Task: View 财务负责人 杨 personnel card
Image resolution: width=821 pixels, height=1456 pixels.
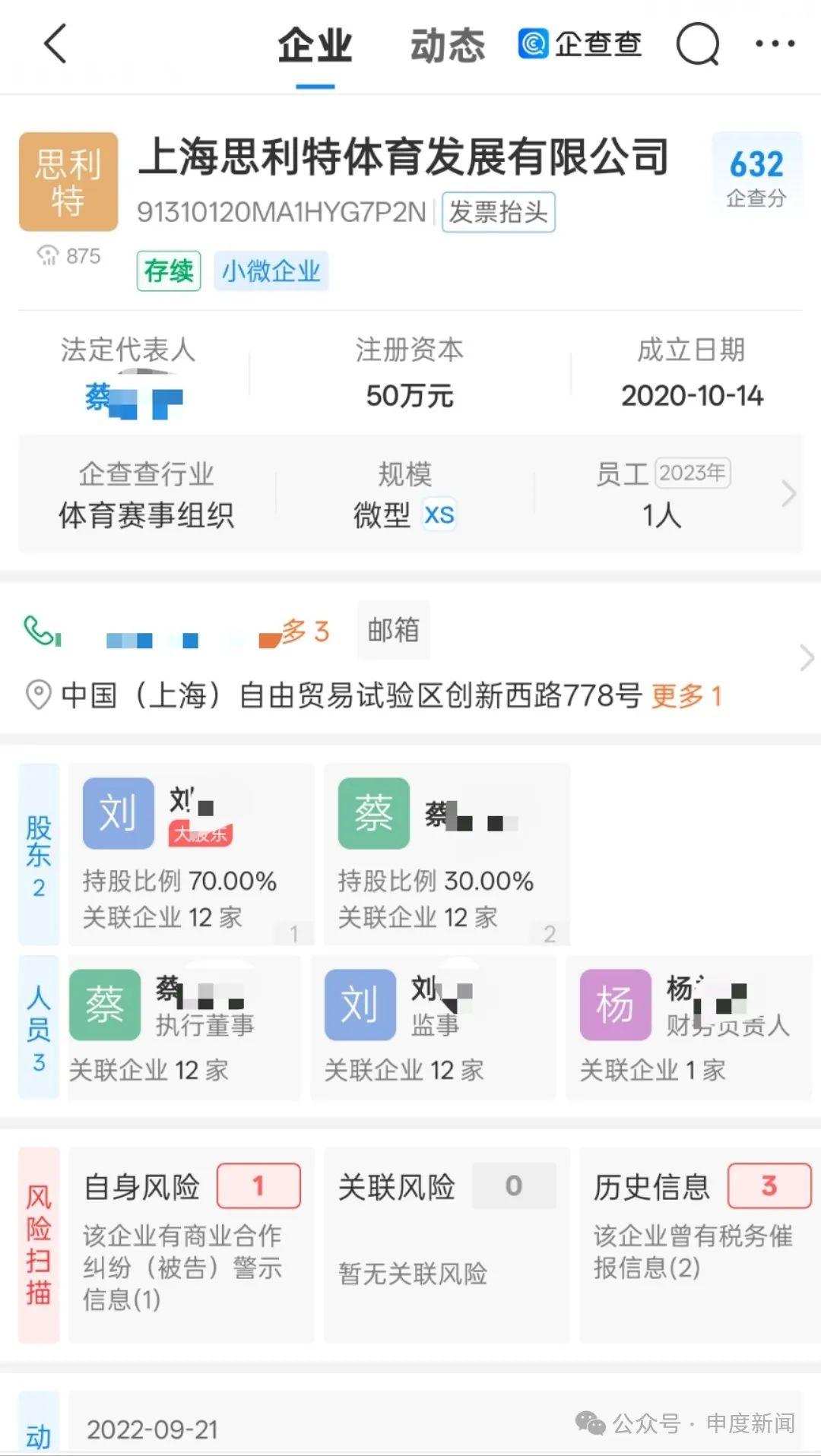Action: coord(688,1027)
